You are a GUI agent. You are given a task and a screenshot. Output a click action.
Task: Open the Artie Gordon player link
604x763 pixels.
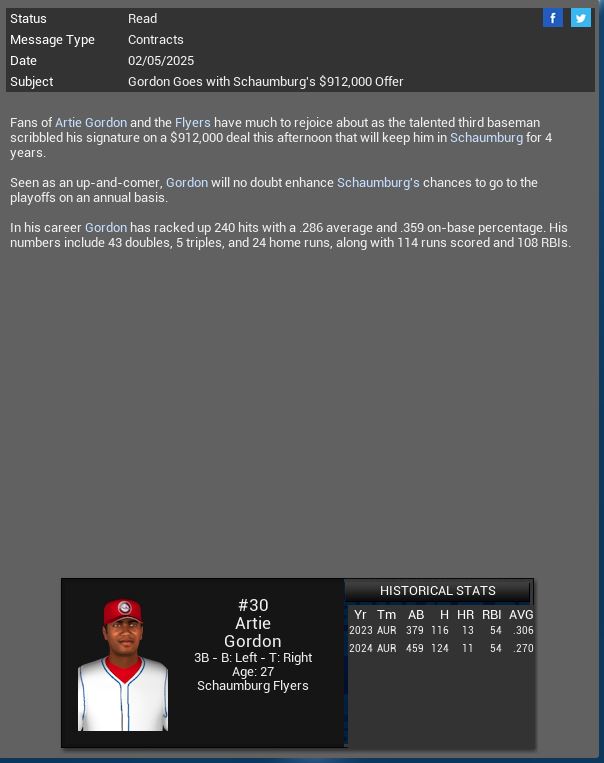click(x=91, y=122)
